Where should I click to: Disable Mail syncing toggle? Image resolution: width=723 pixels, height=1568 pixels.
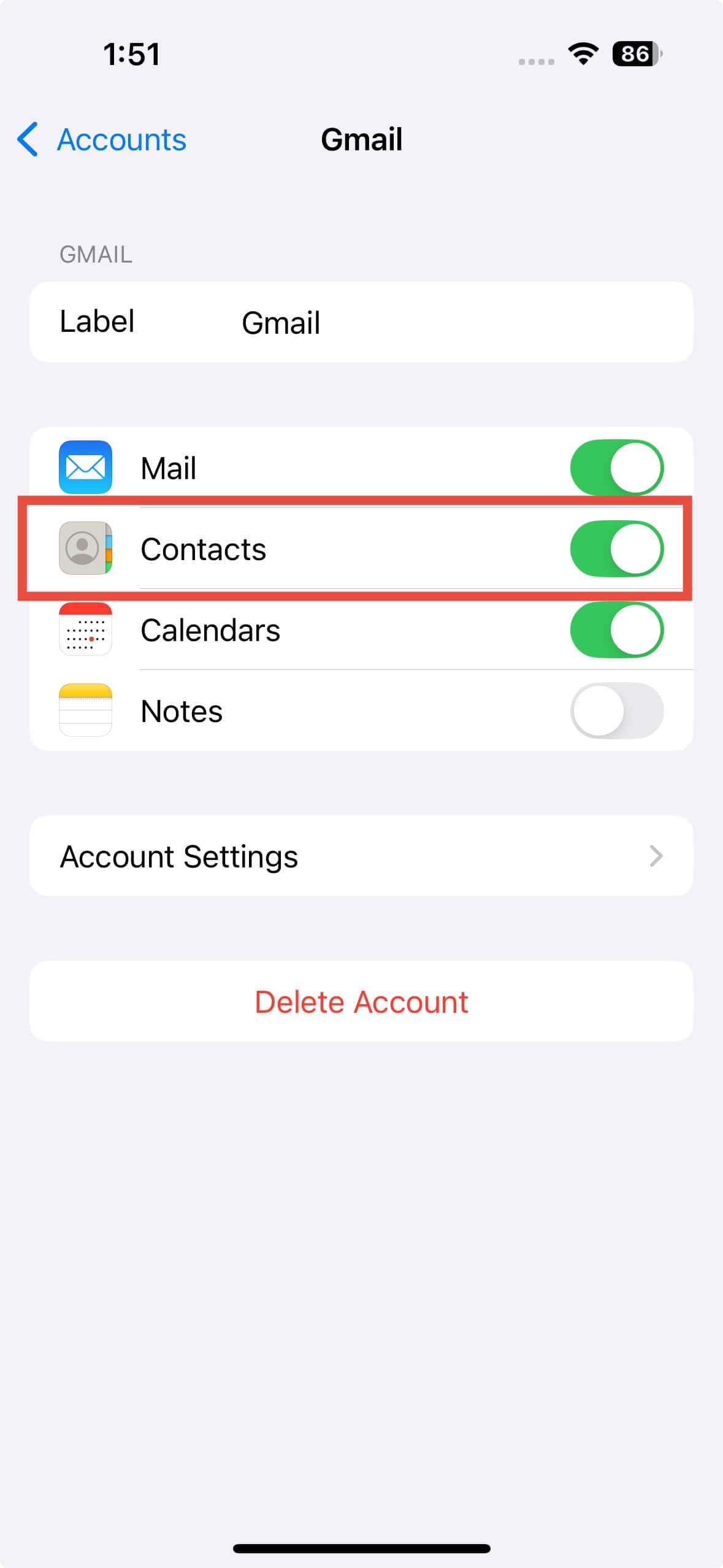coord(616,467)
